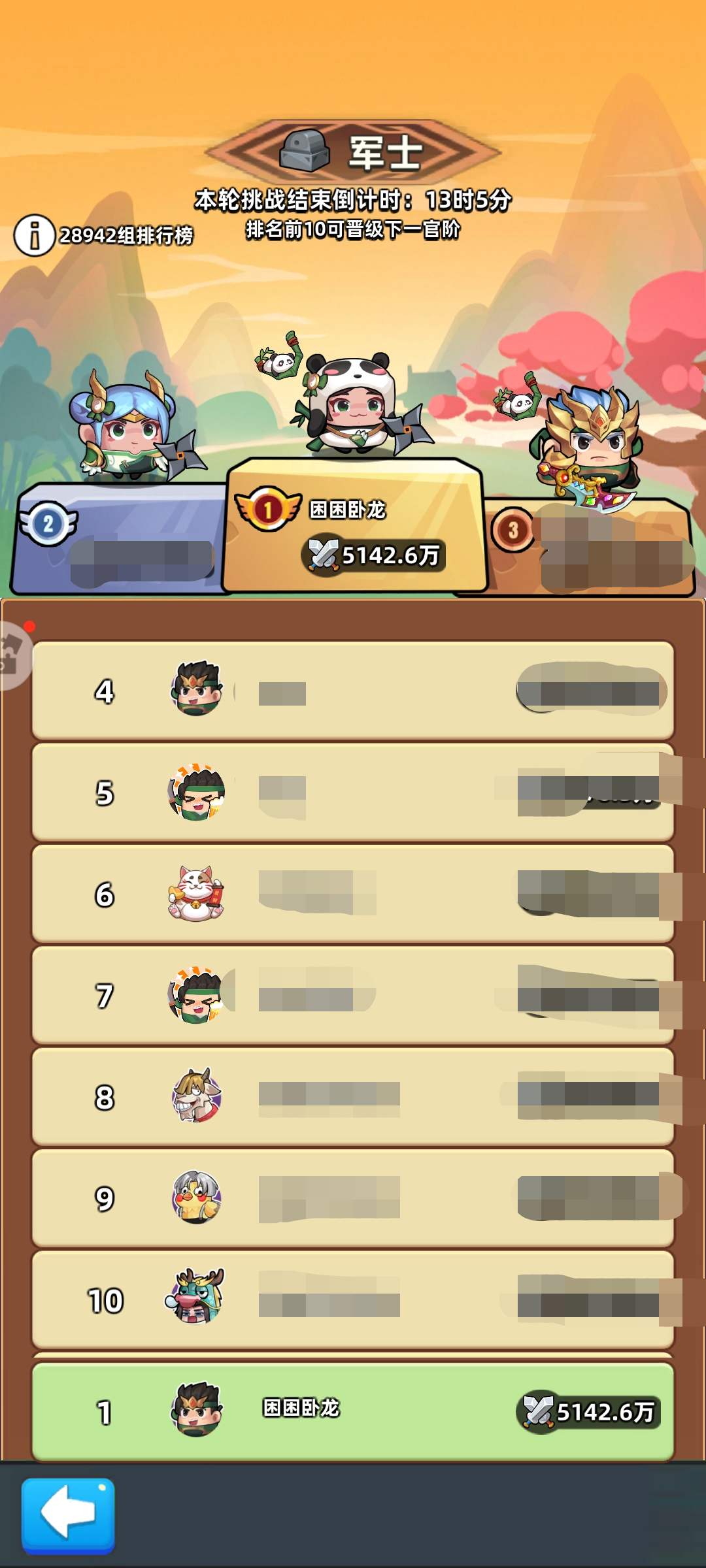706x1568 pixels.
Task: View the rank 9 player entry
Action: (x=353, y=1198)
